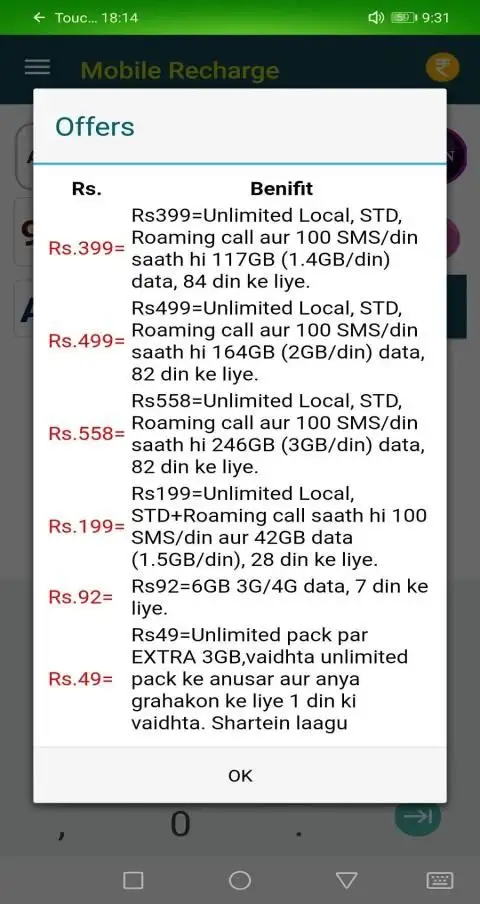The image size is (480, 904).
Task: Select the Rs.399 recharge offer
Action: 240,249
